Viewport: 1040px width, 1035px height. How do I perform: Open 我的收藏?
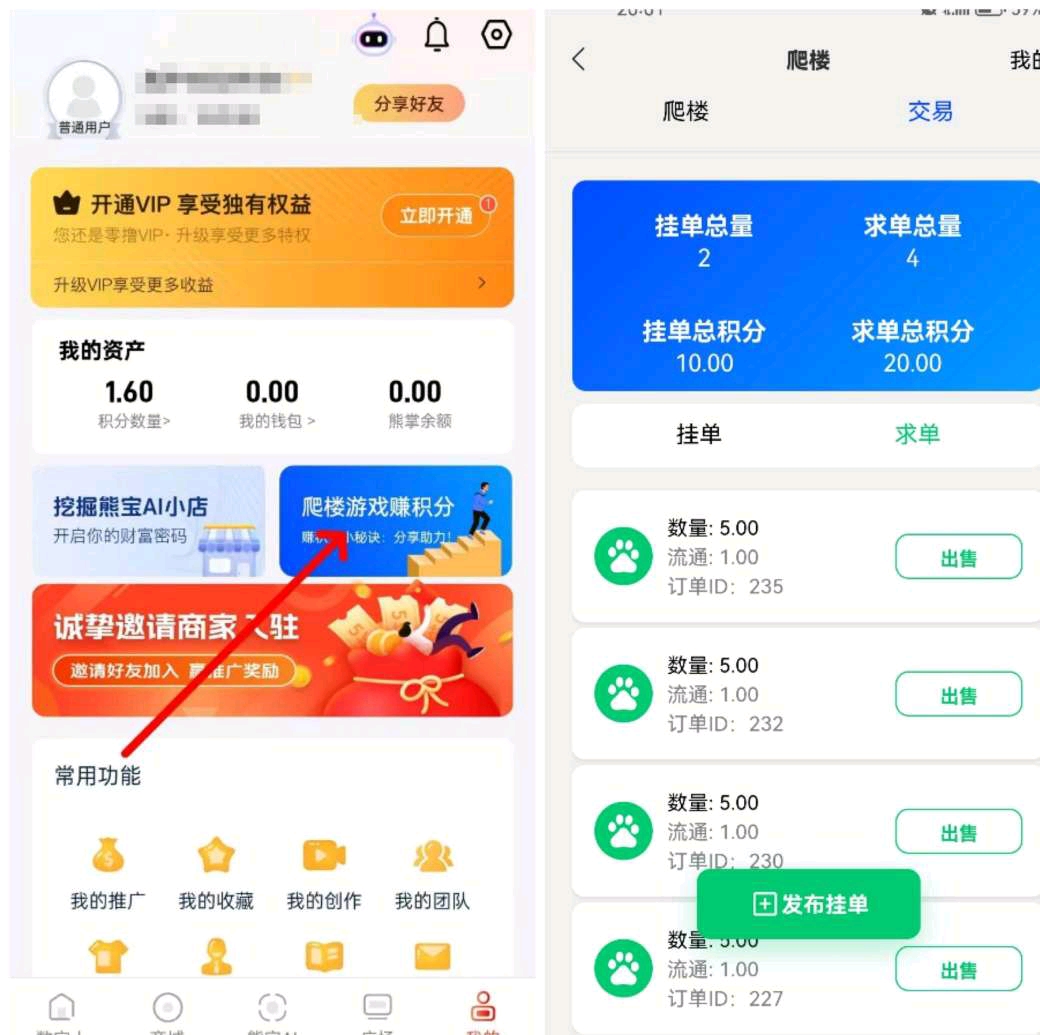coord(216,870)
